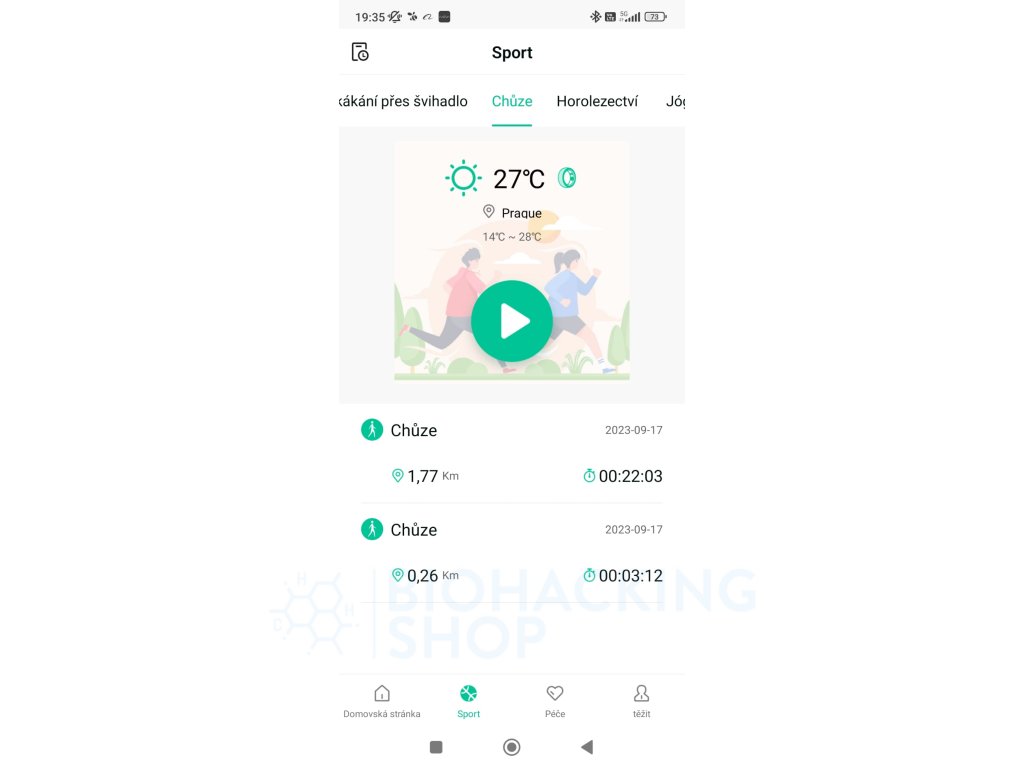This screenshot has width=1024, height=768.
Task: Open the Chůze record of 0,26 Km
Action: 512,552
